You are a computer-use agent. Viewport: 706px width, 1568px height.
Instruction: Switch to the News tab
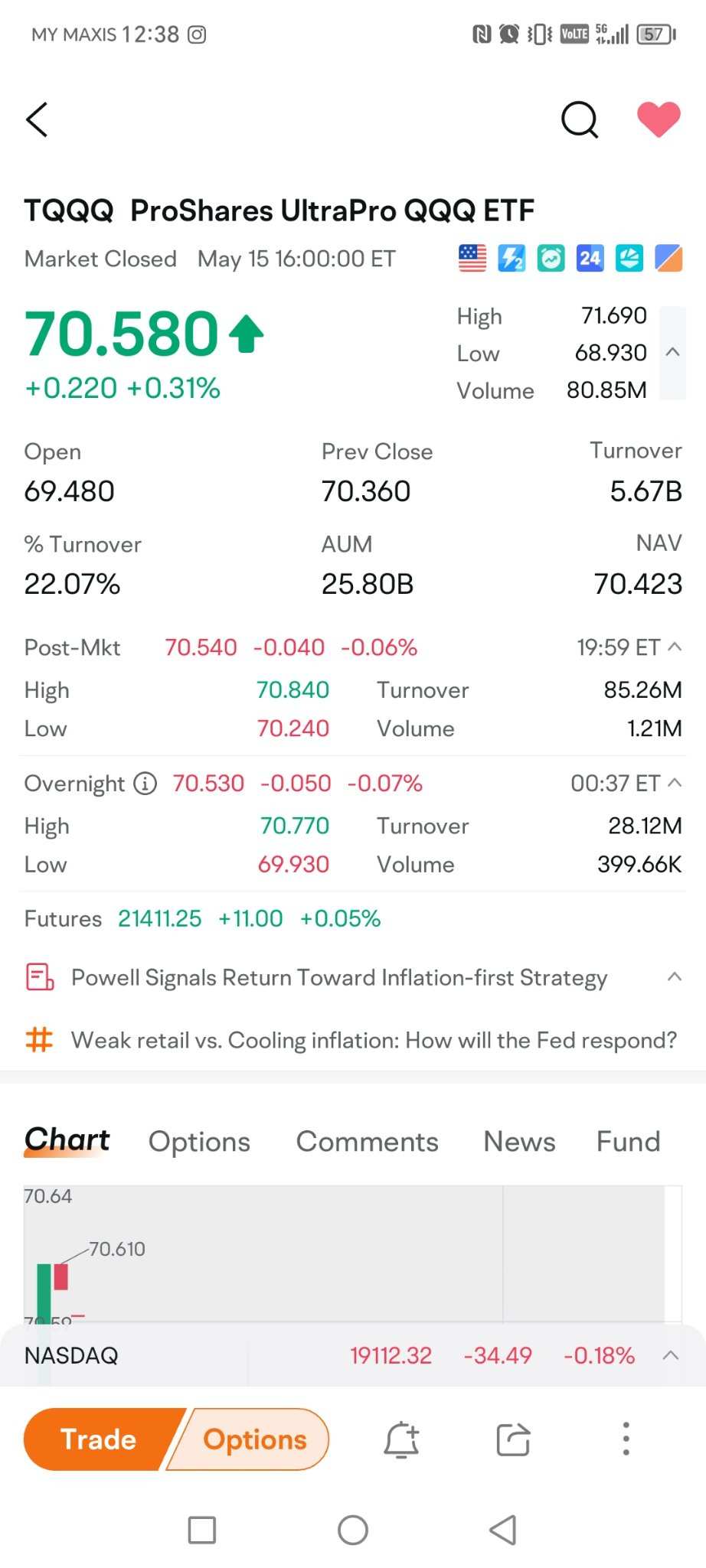(x=519, y=1142)
